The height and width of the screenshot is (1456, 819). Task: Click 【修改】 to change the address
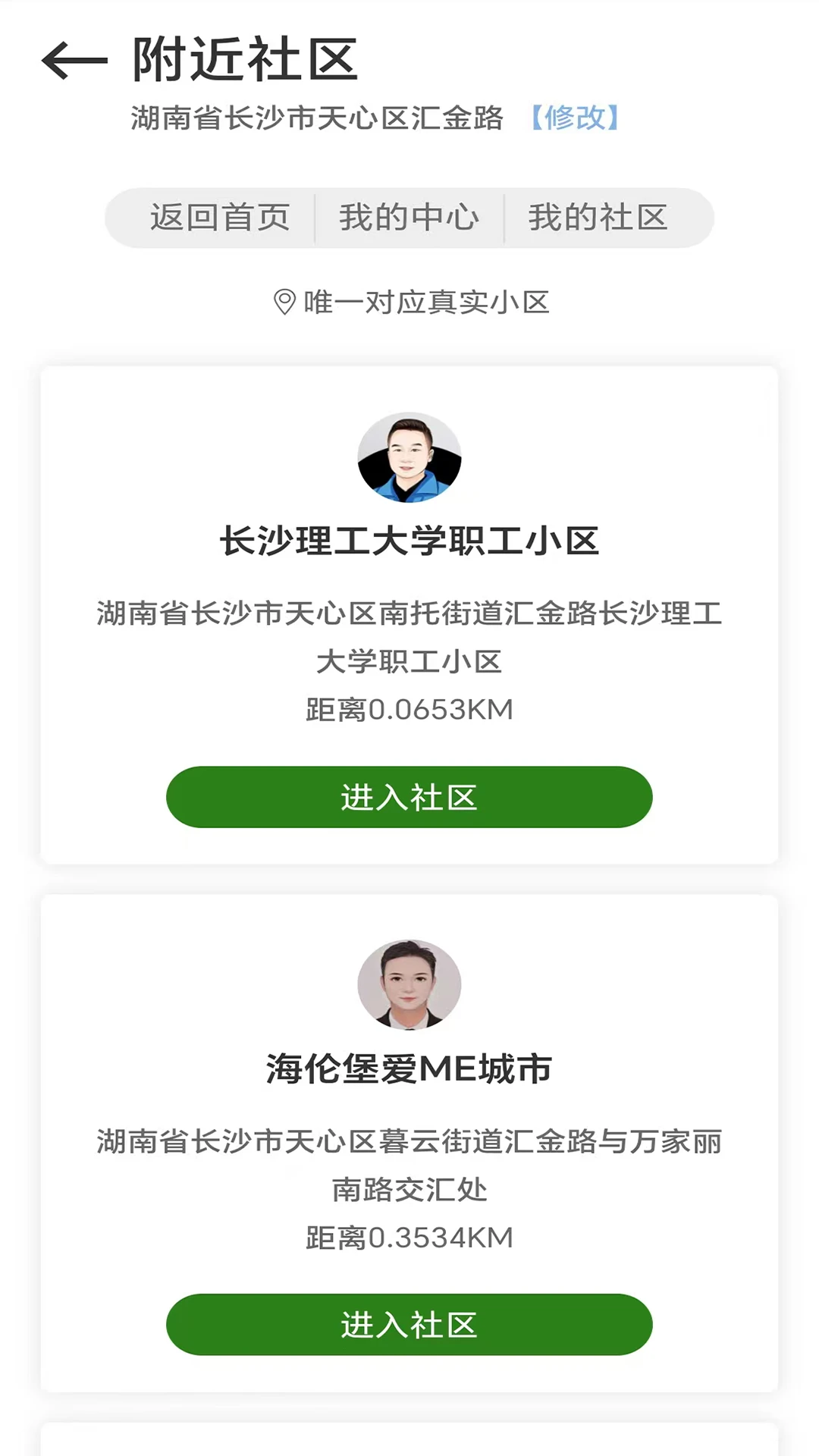[575, 118]
